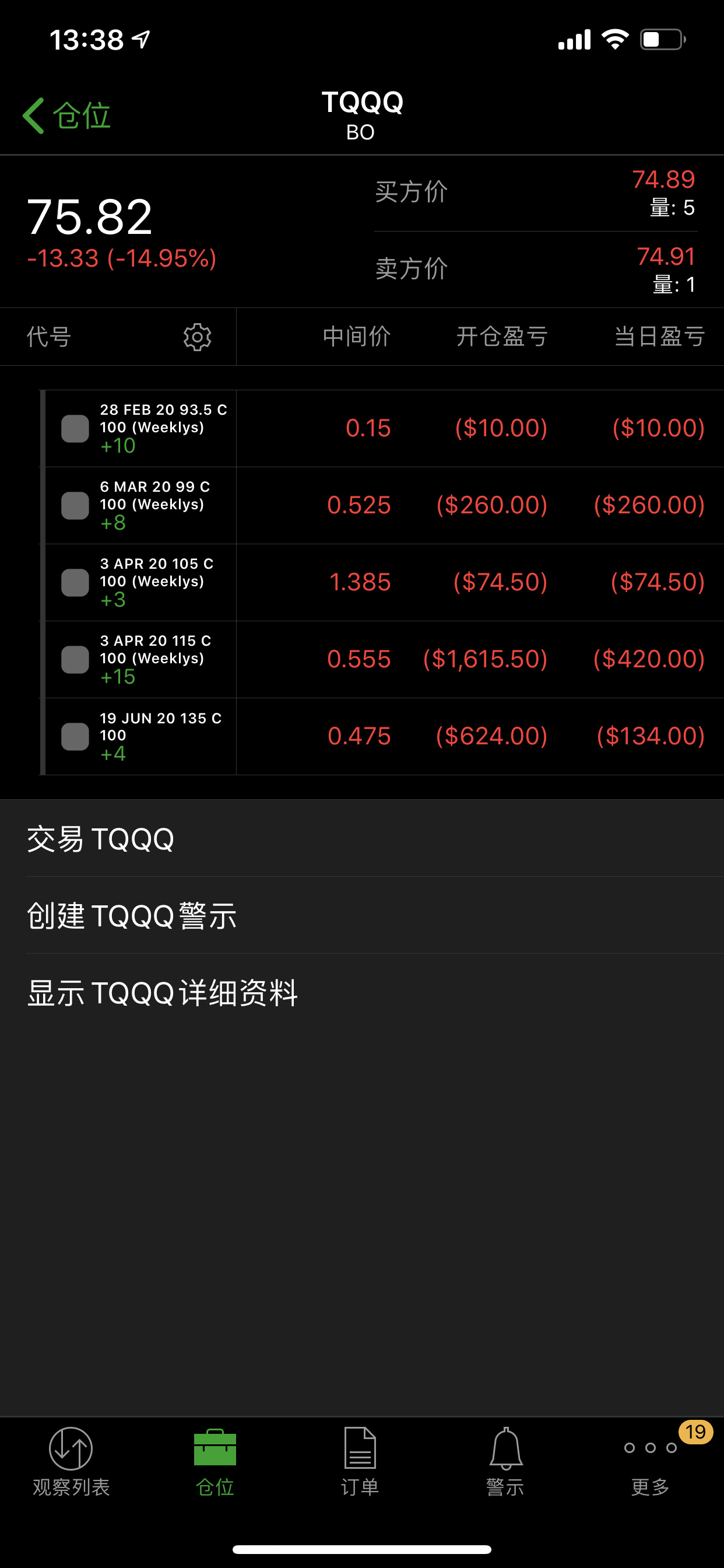Viewport: 724px width, 1568px height.
Task: Tap 交易 TQQQ to trade
Action: point(101,839)
